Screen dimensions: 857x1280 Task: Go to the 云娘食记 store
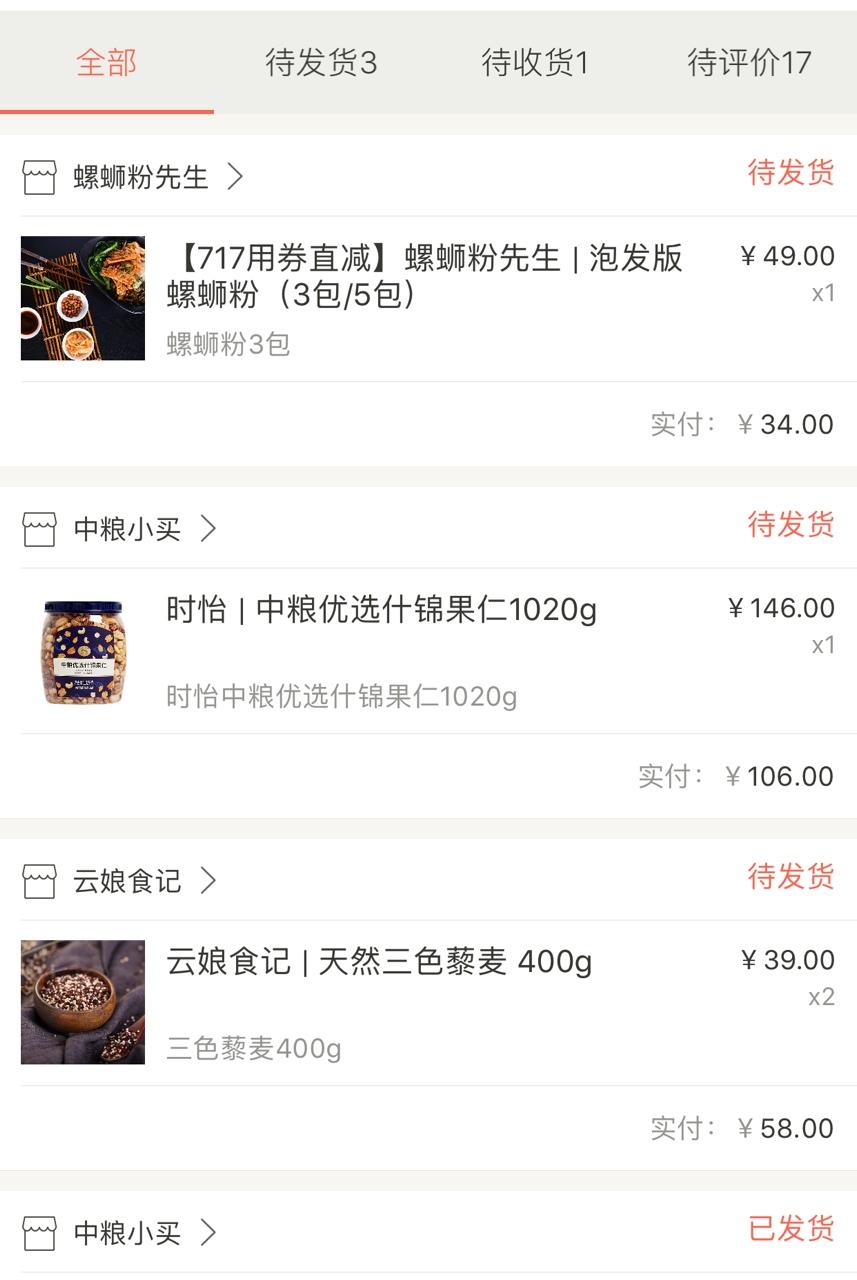127,881
